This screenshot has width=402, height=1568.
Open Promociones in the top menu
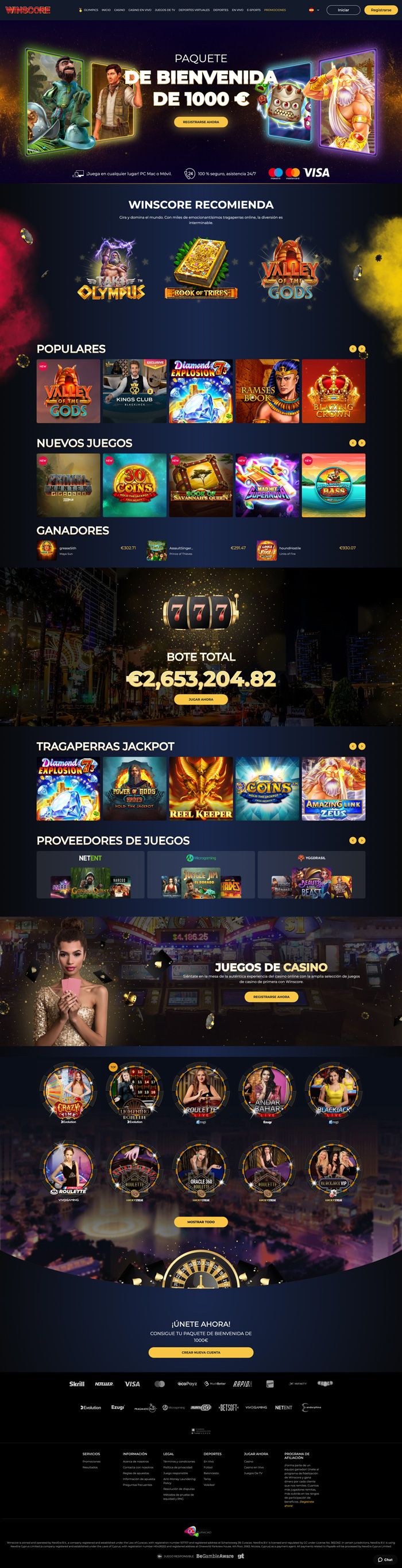point(275,10)
